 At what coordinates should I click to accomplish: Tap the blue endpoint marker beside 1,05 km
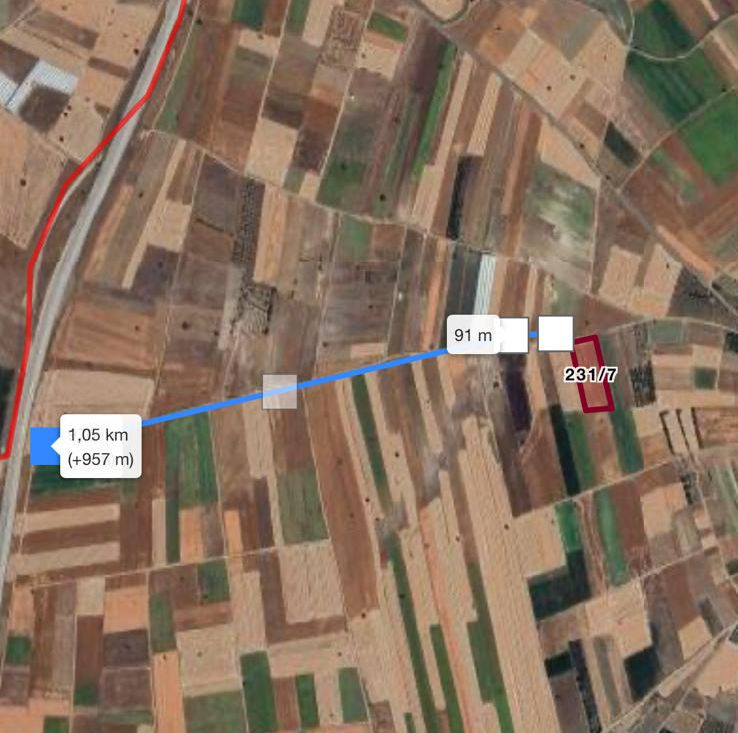point(45,446)
